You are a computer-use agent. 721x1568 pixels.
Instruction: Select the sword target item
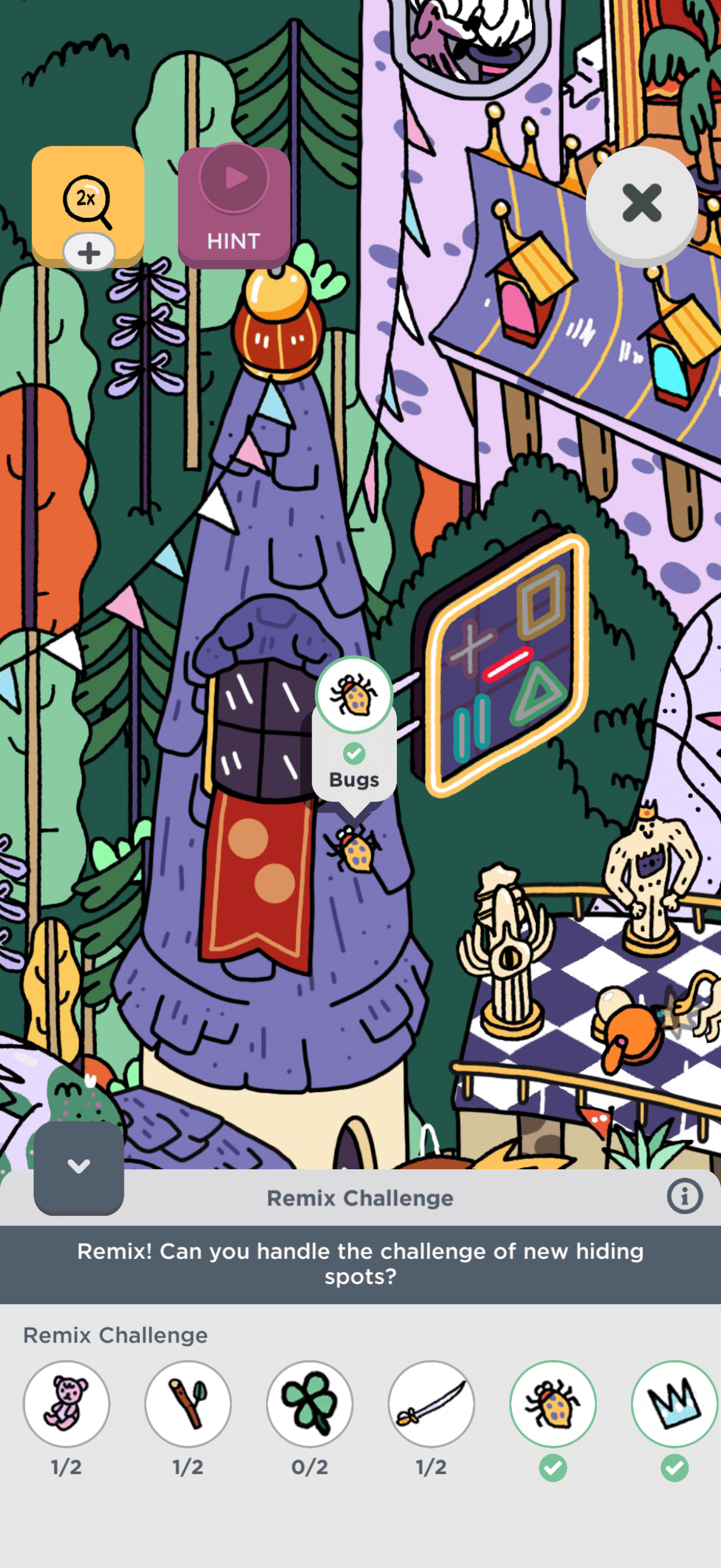432,1404
